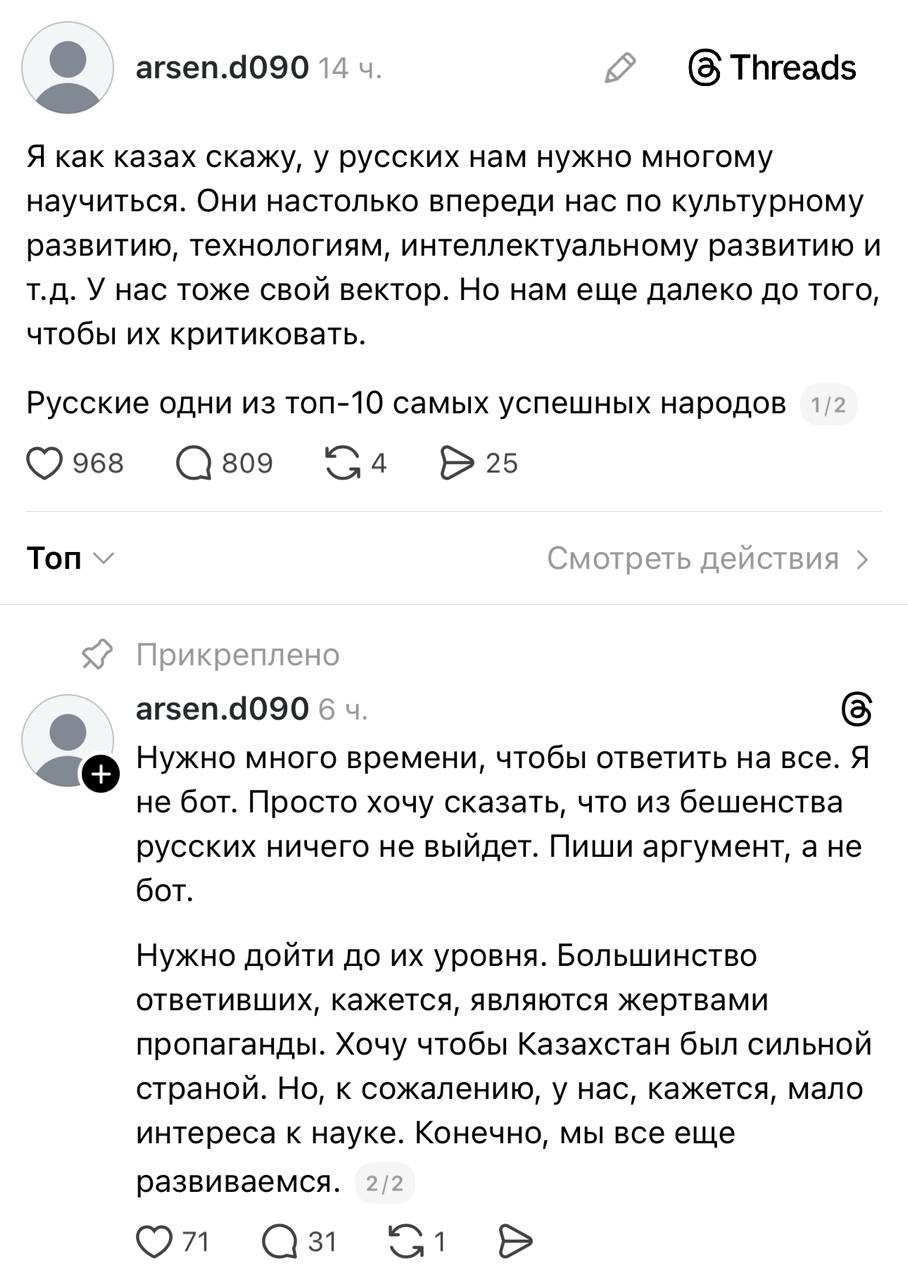Reply to the pinned comment with 31 replies
The width and height of the screenshot is (908, 1280).
tap(278, 1241)
